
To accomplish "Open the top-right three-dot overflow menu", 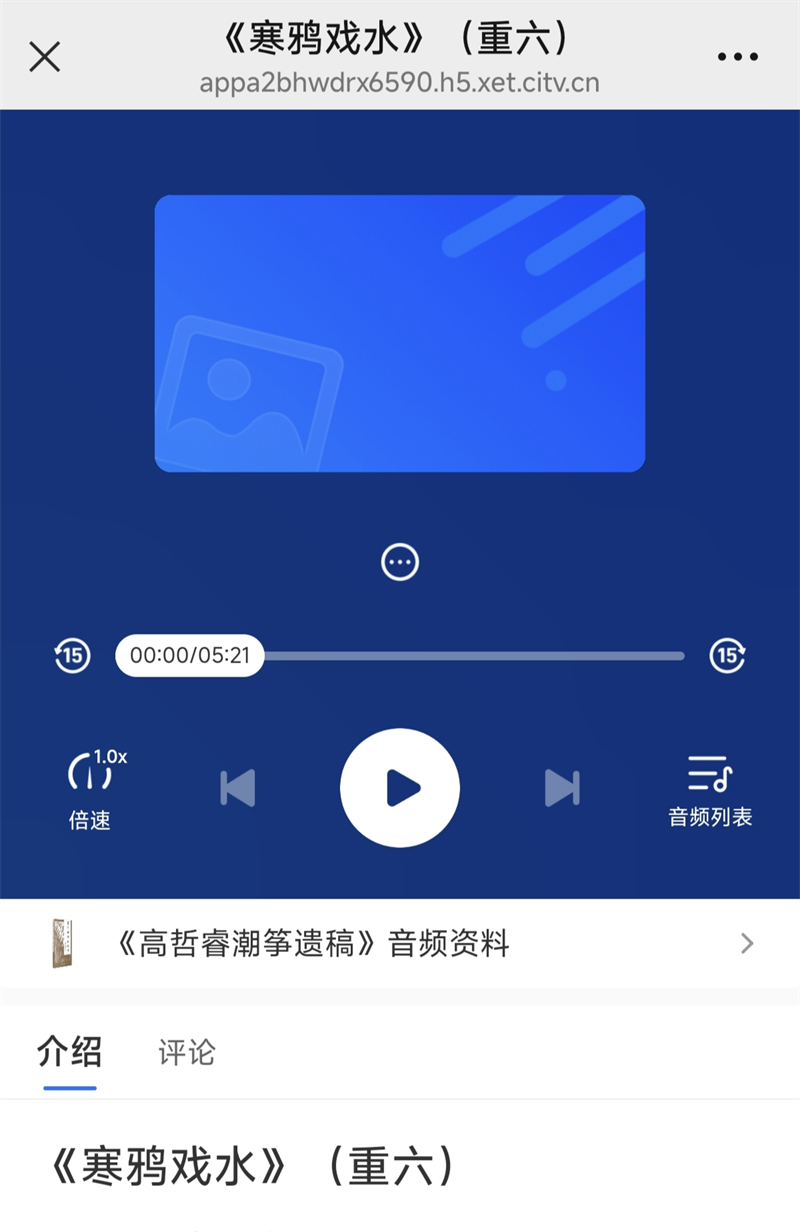I will click(x=738, y=57).
